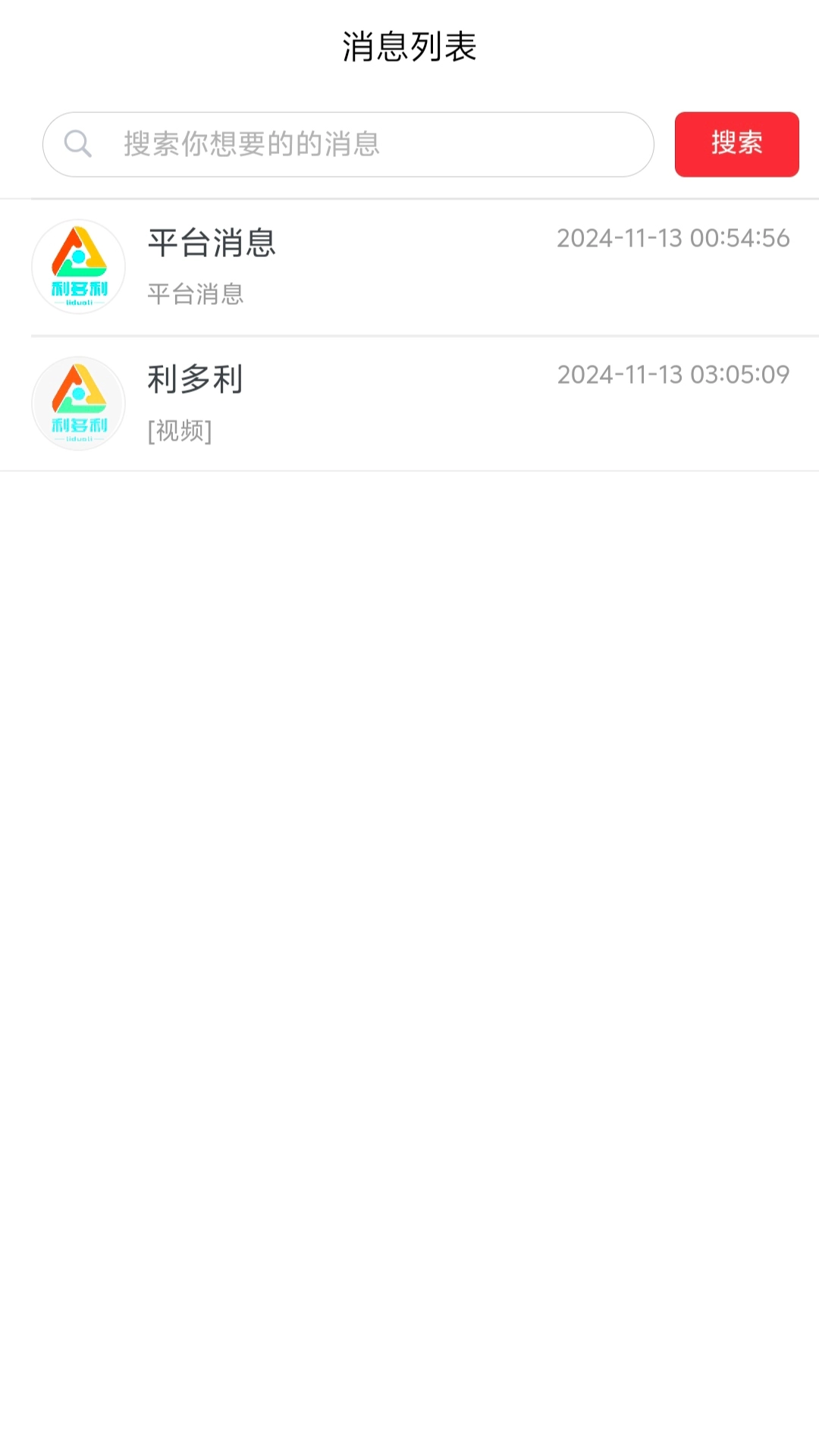Image resolution: width=819 pixels, height=1456 pixels.
Task: Click the liduali logo in the first chat row
Action: 78,267
